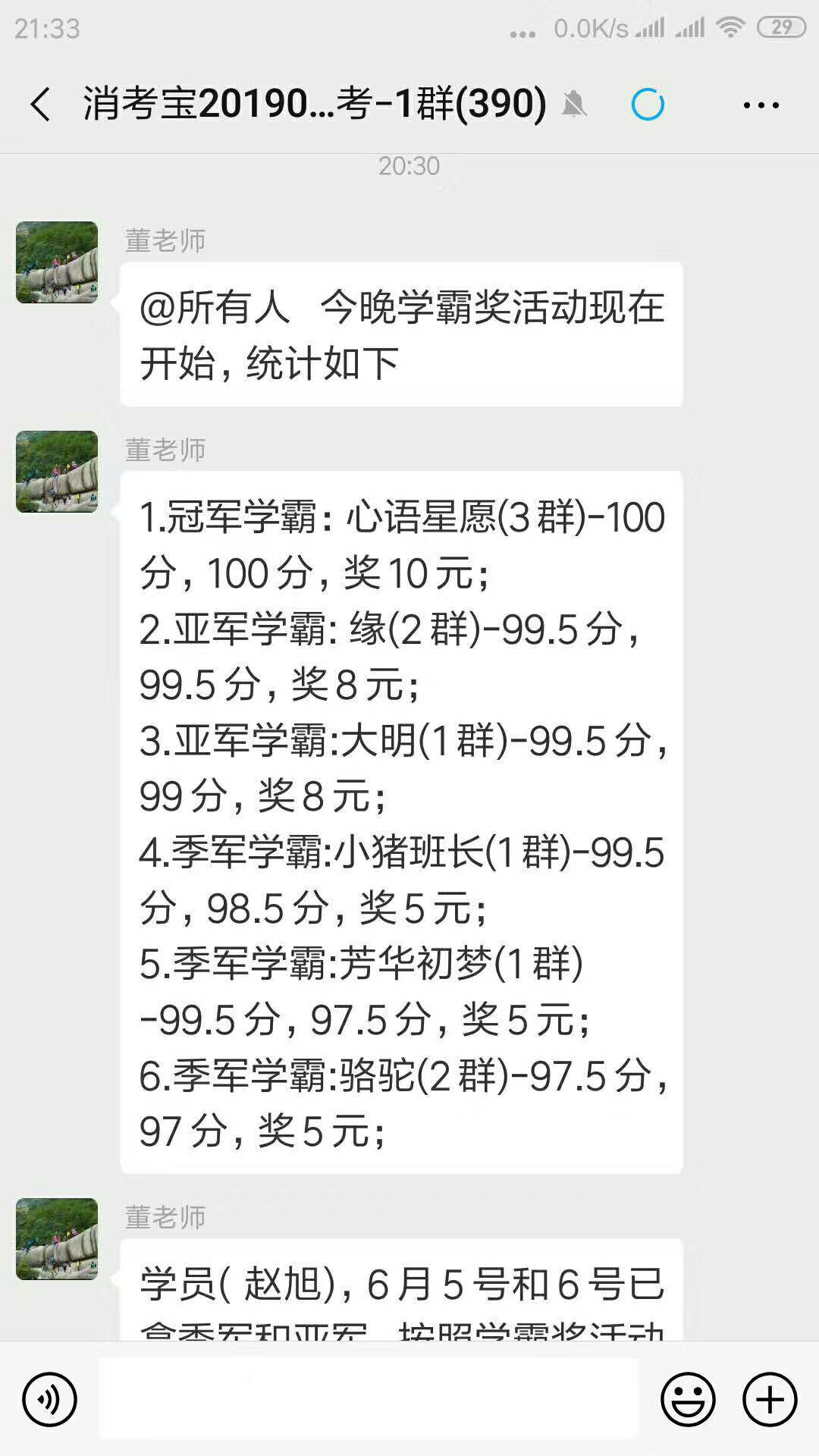View 董老师's avatar next to 学员(赵旭) message
Viewport: 819px width, 1456px height.
[x=57, y=1239]
